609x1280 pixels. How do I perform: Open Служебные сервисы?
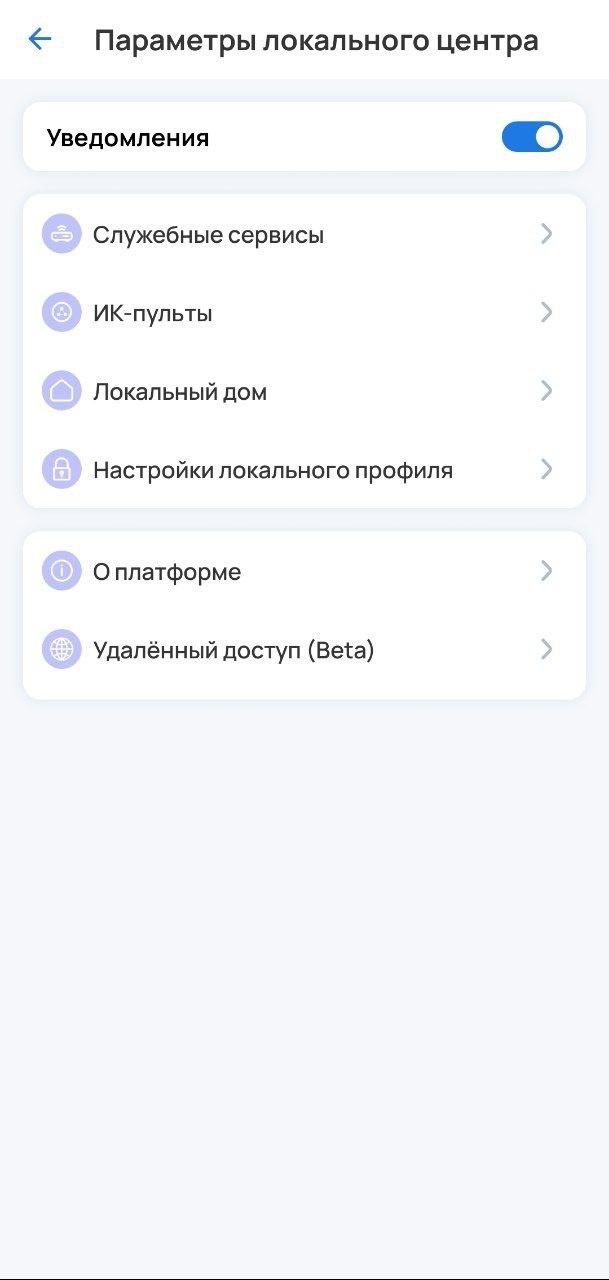click(x=304, y=235)
